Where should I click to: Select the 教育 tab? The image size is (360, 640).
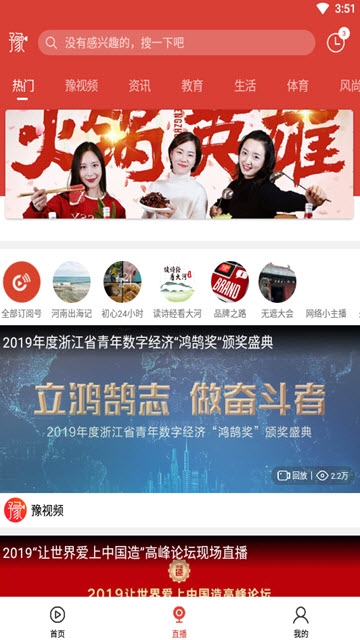192,86
